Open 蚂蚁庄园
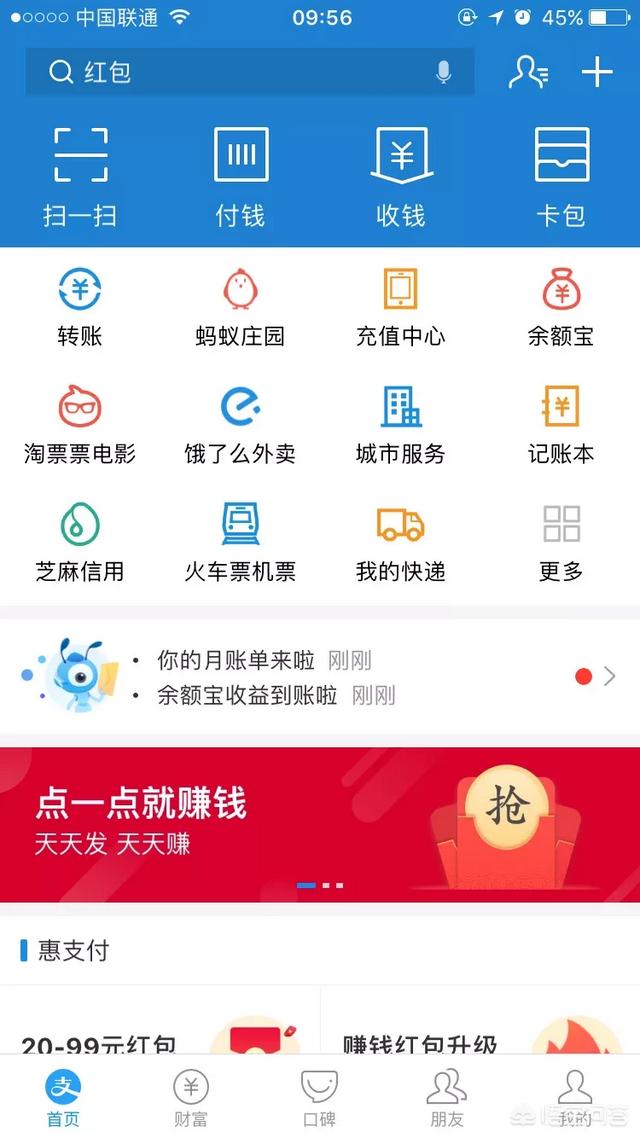The height and width of the screenshot is (1138, 640). pyautogui.click(x=240, y=307)
